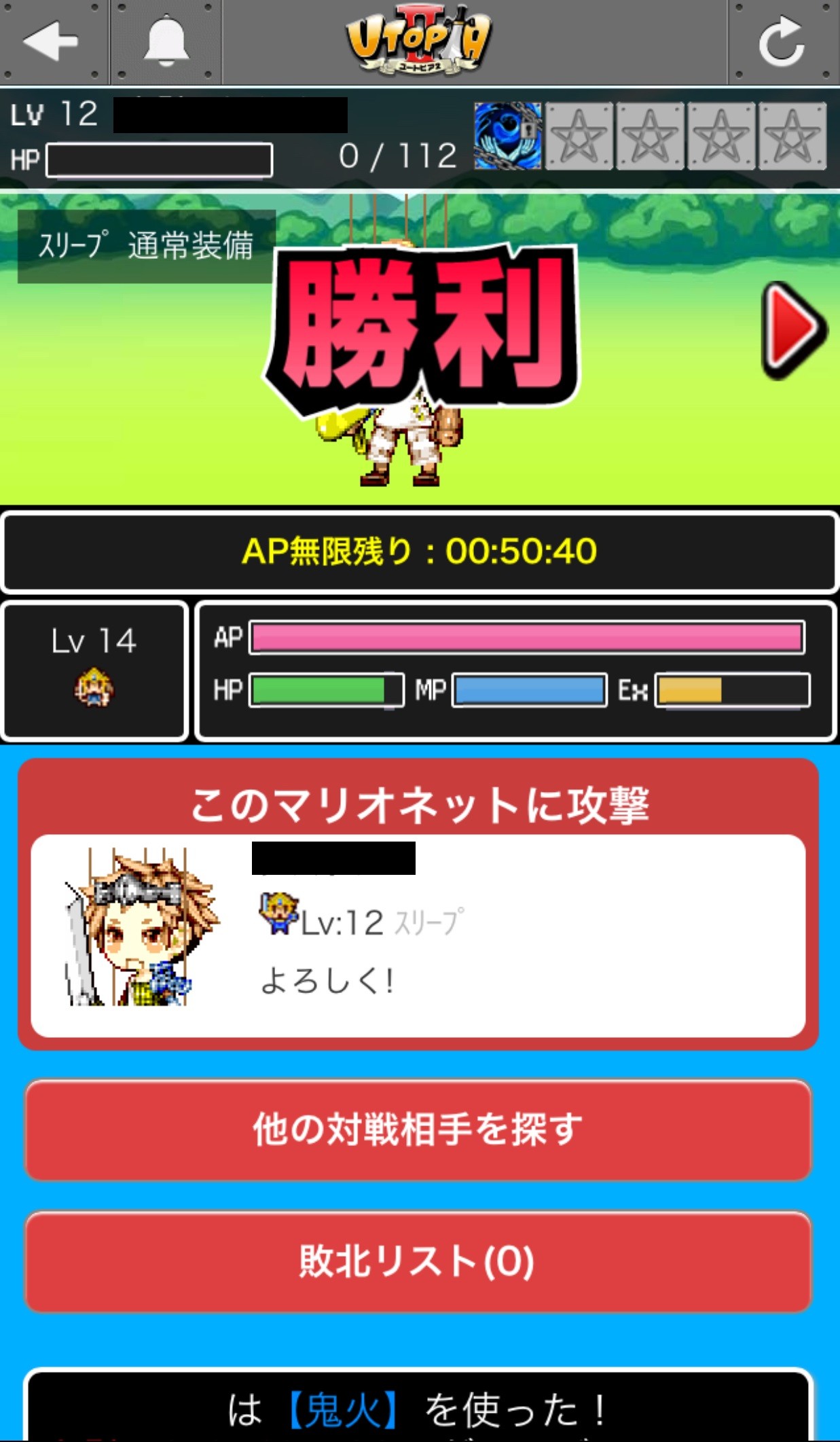
Task: Tap the back arrow in the top bar
Action: pyautogui.click(x=52, y=41)
